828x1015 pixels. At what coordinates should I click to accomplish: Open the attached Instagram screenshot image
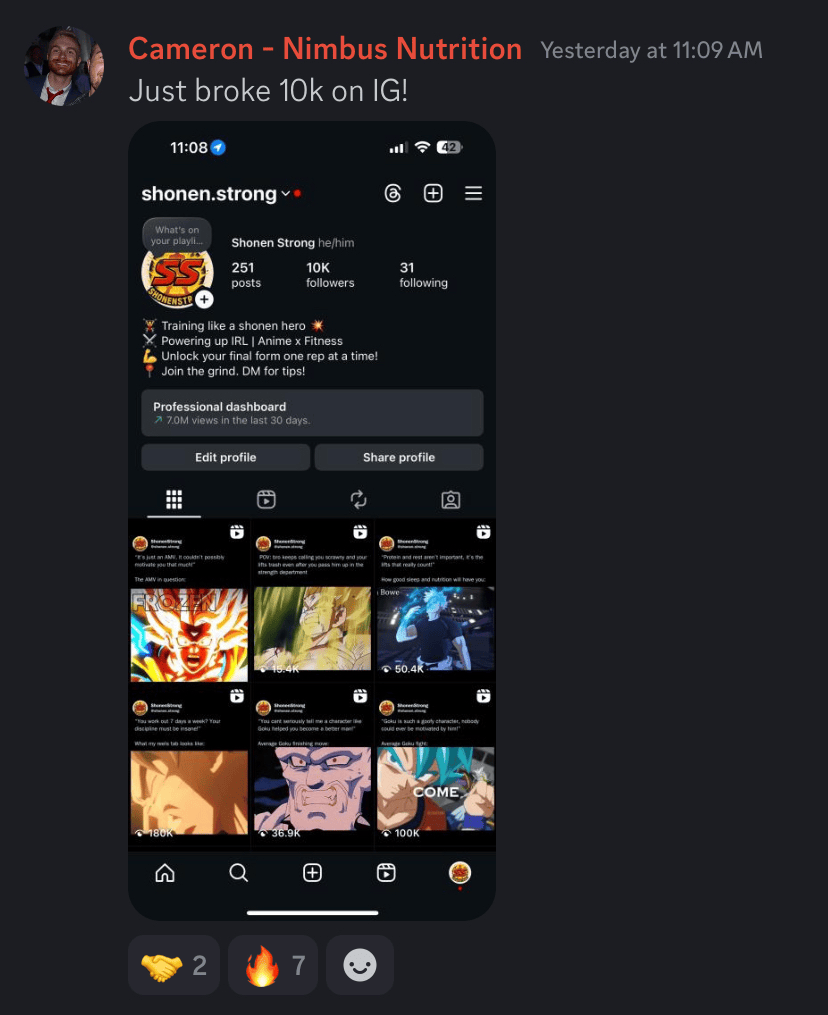312,520
